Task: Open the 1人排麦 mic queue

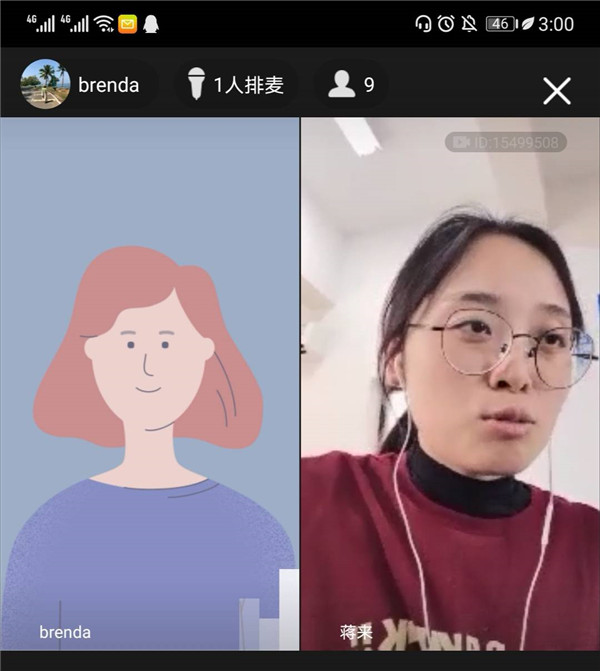Action: (x=238, y=85)
